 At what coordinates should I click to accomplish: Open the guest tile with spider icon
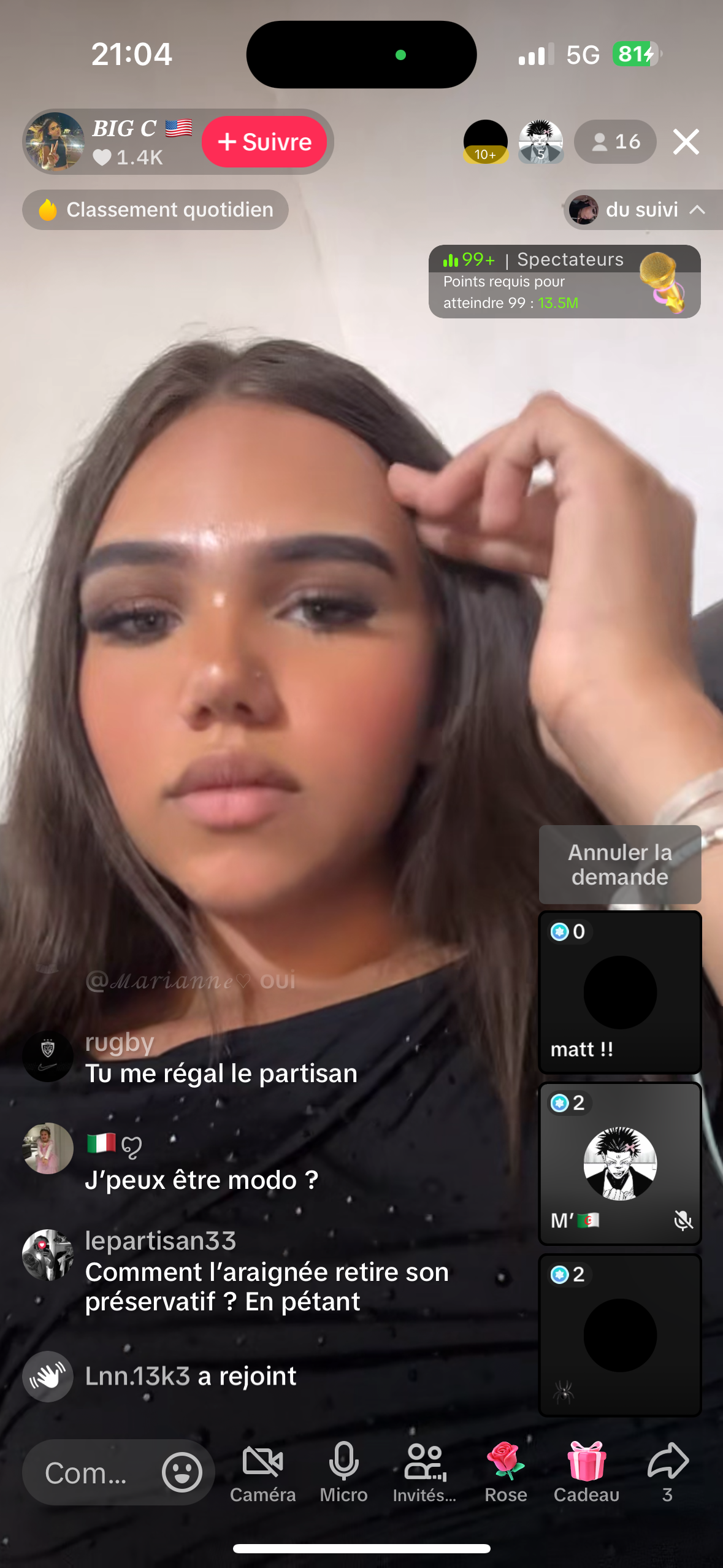(619, 1335)
